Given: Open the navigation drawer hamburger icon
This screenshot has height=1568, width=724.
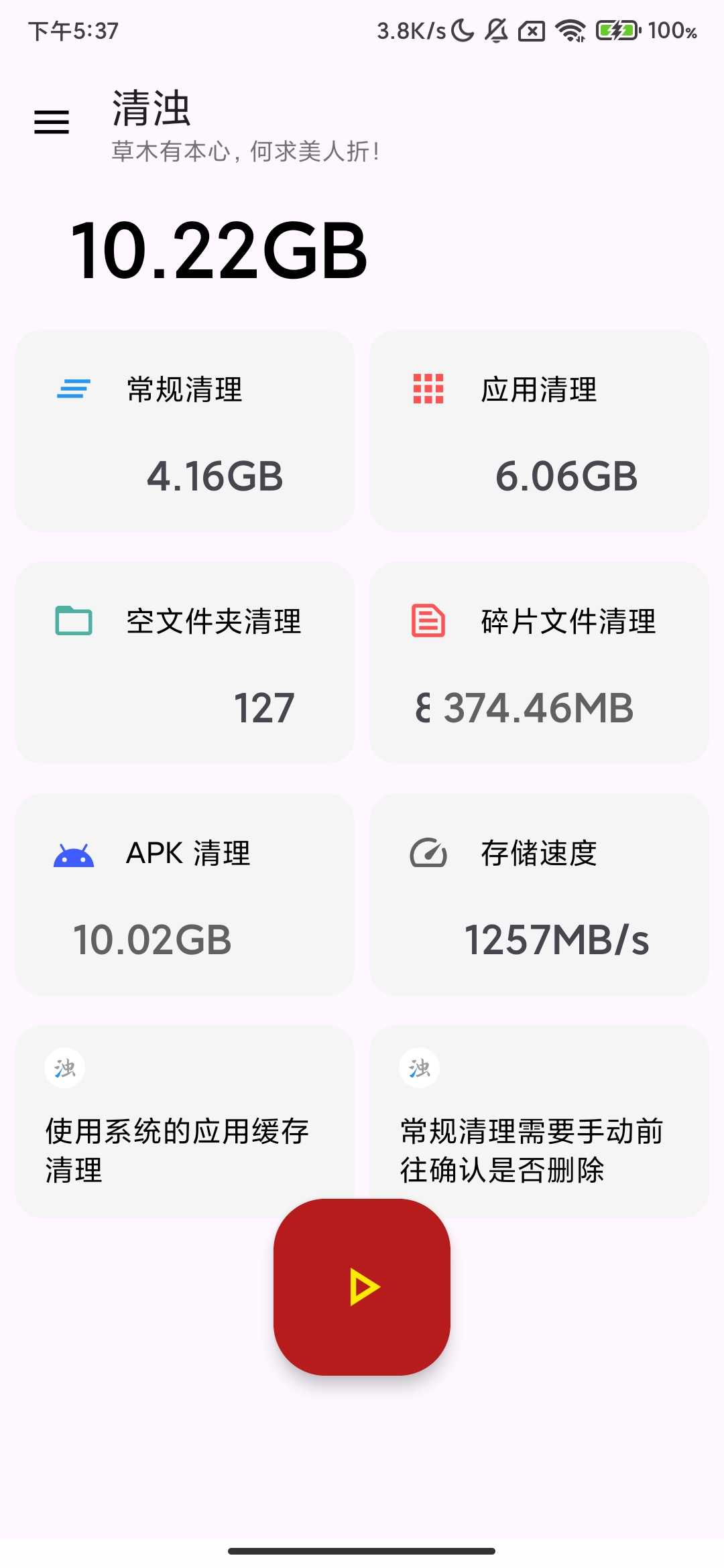Looking at the screenshot, I should pyautogui.click(x=51, y=122).
